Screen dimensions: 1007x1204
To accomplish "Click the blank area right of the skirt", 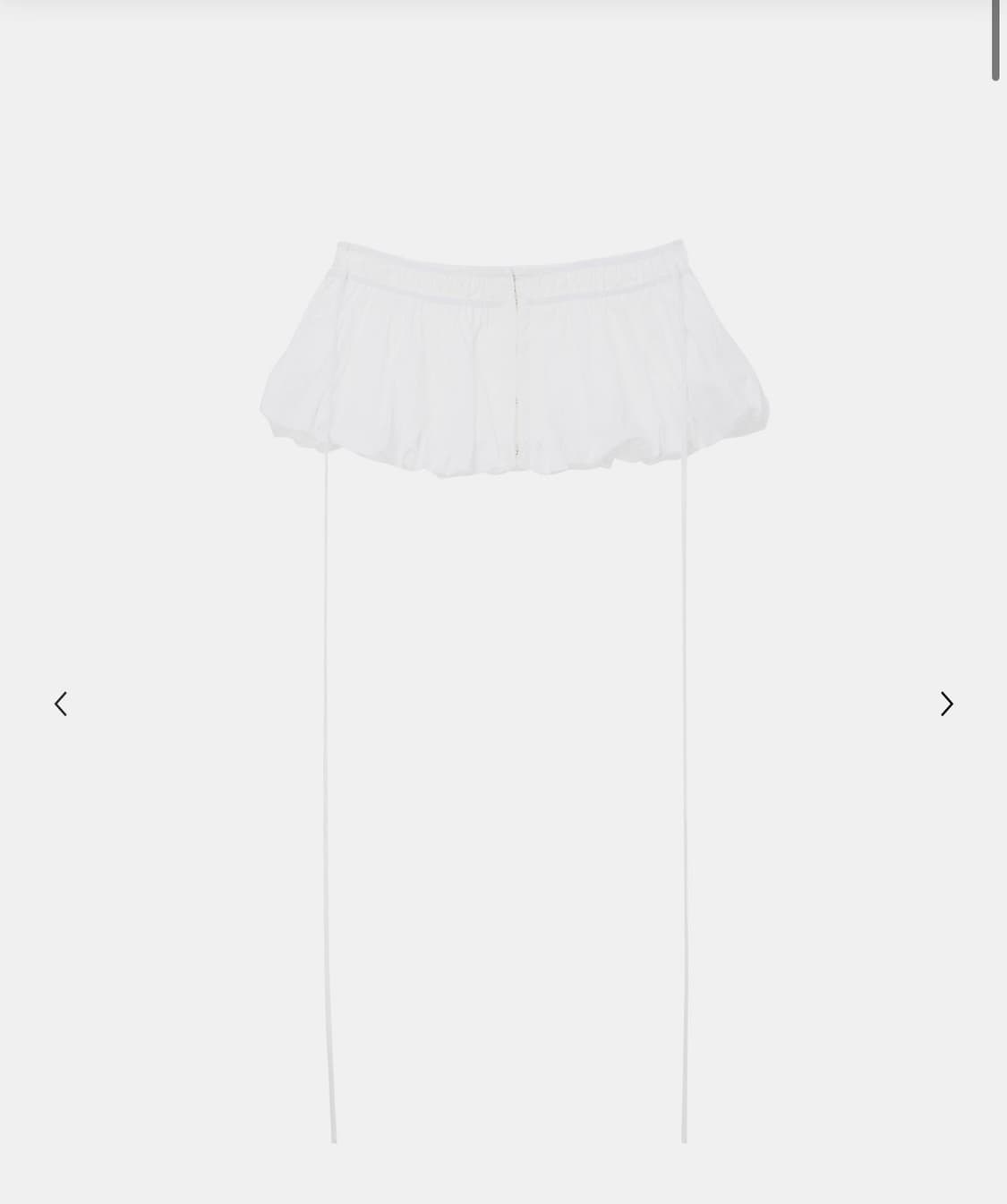I will click(850, 358).
